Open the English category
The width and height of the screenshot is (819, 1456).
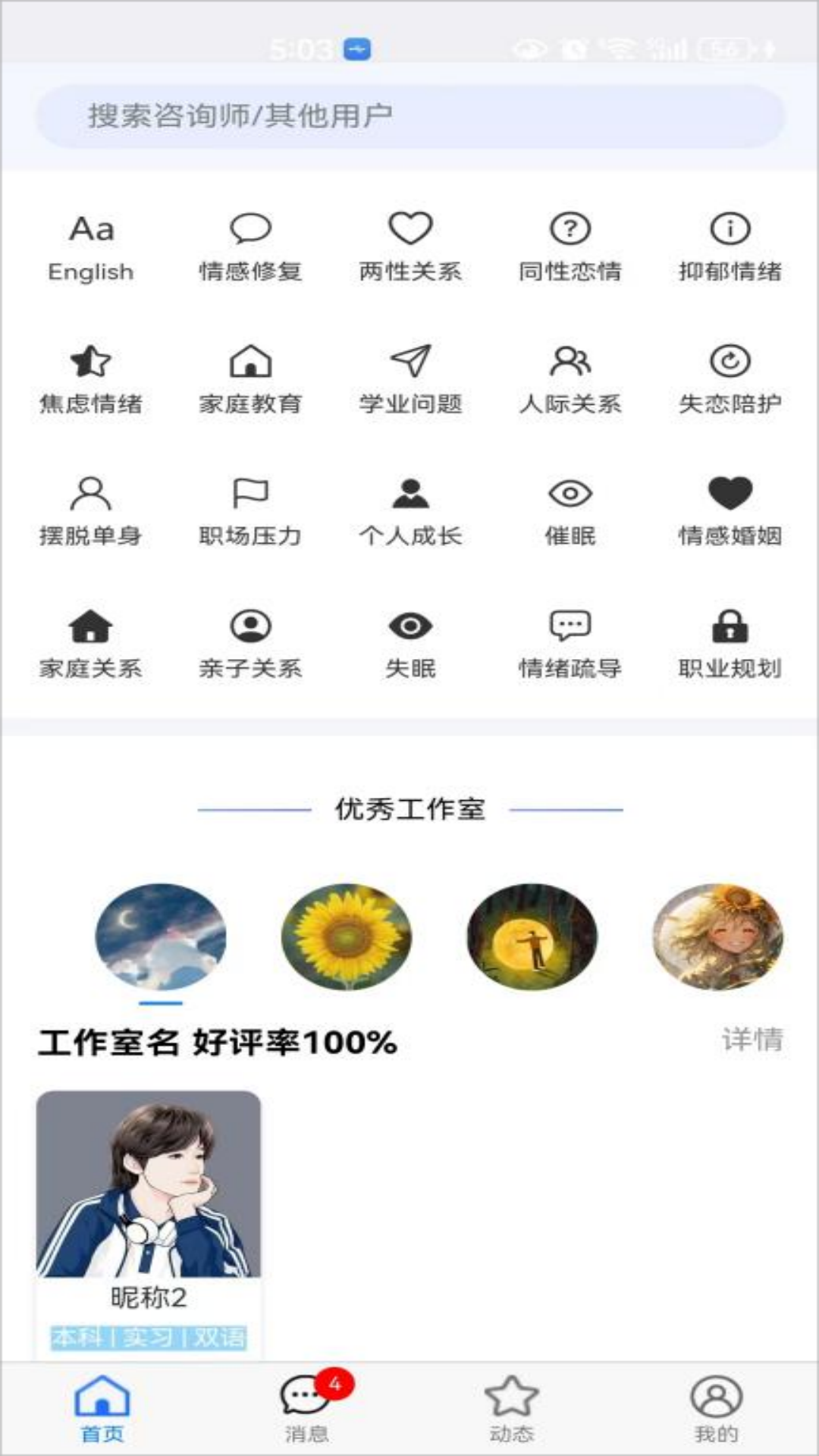tap(91, 248)
